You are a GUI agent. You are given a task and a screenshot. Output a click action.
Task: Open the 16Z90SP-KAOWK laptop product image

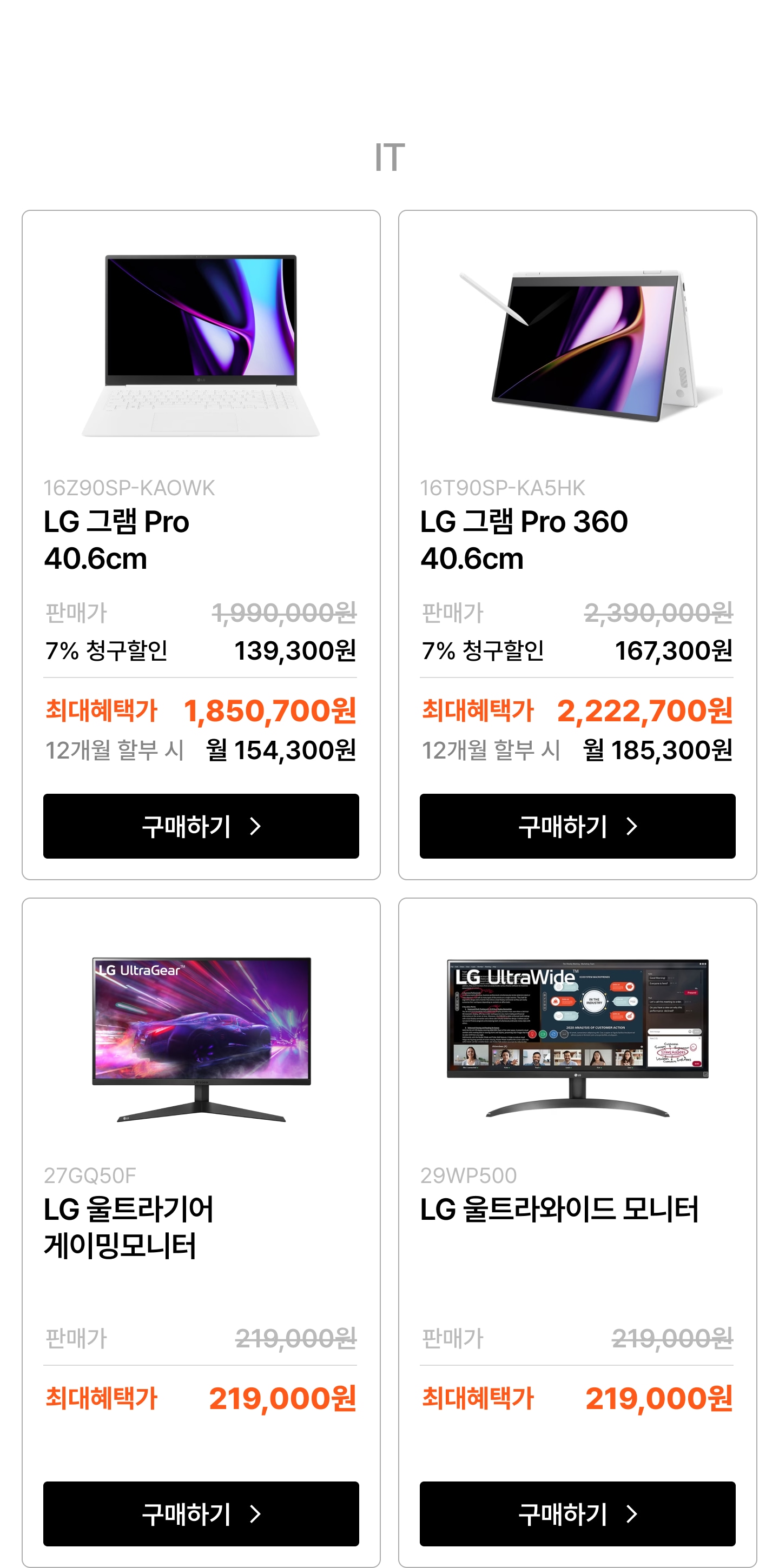pyautogui.click(x=201, y=345)
